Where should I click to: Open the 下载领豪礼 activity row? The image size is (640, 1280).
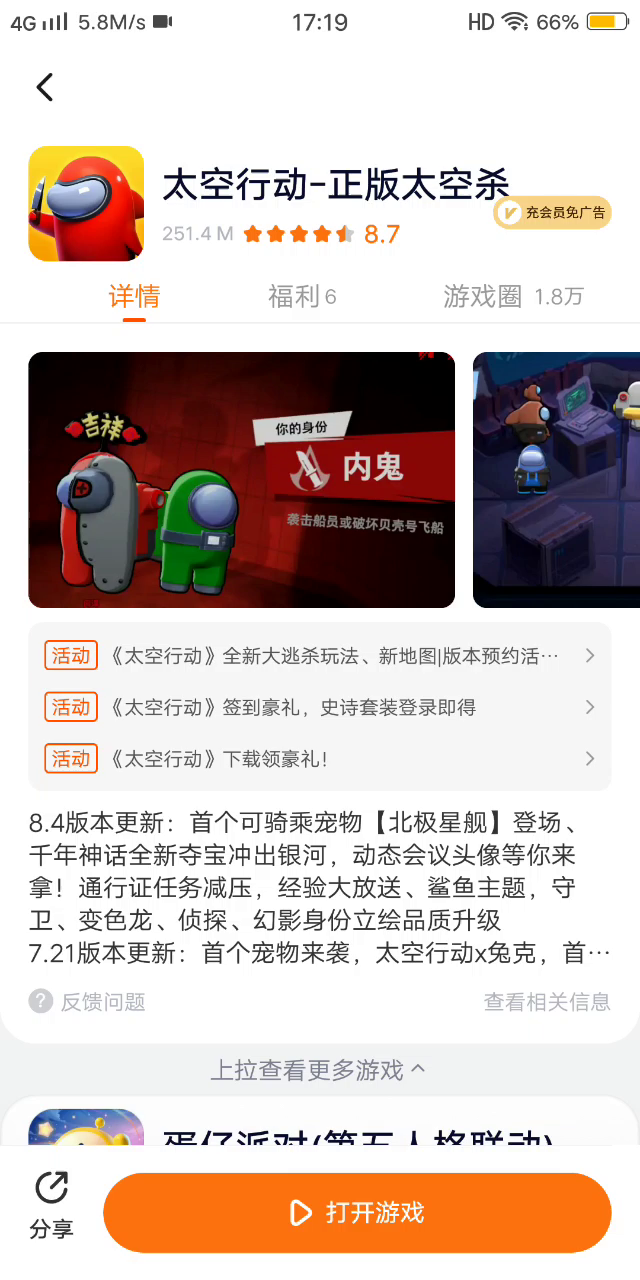320,759
